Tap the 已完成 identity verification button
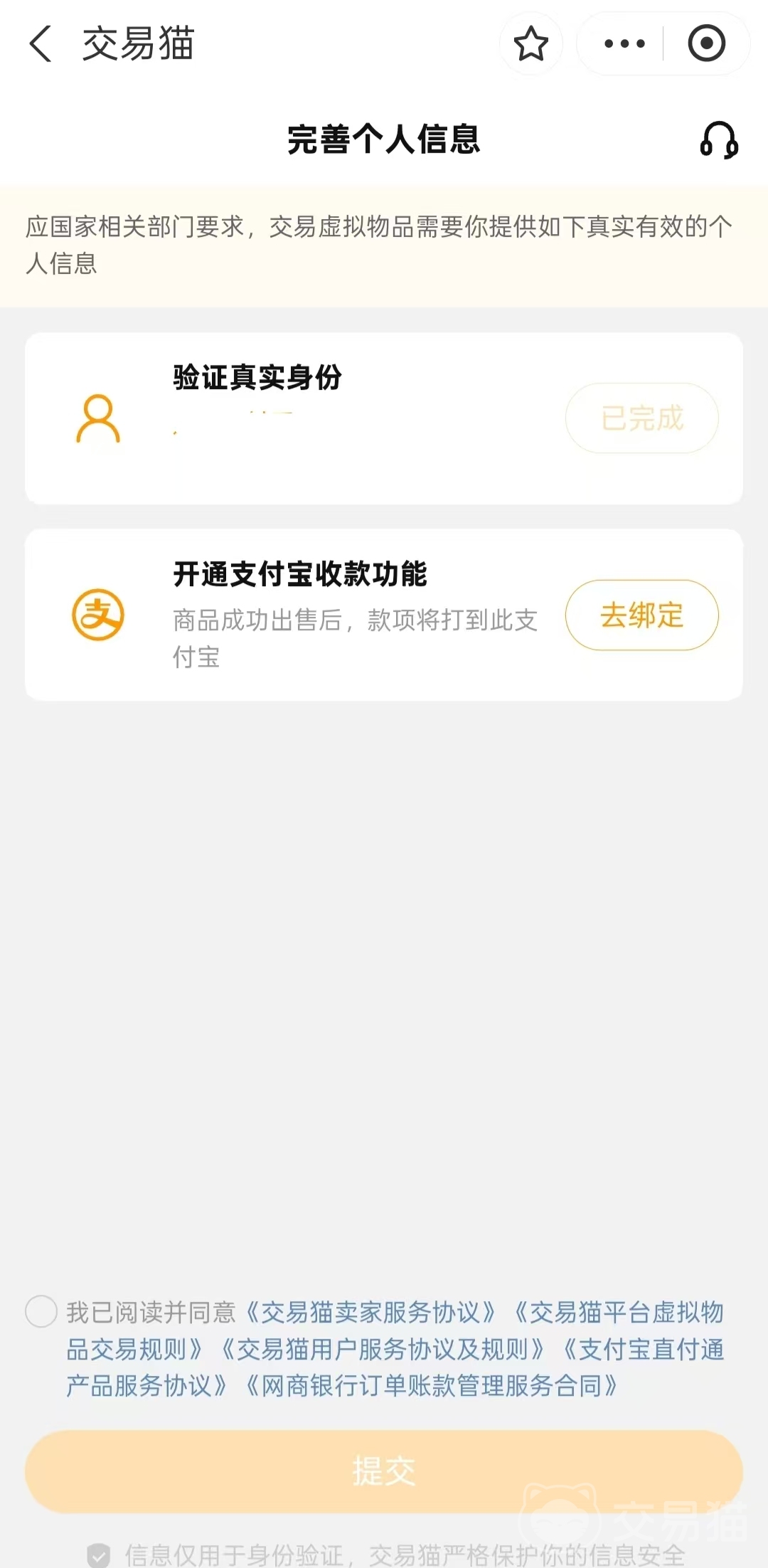 point(641,418)
